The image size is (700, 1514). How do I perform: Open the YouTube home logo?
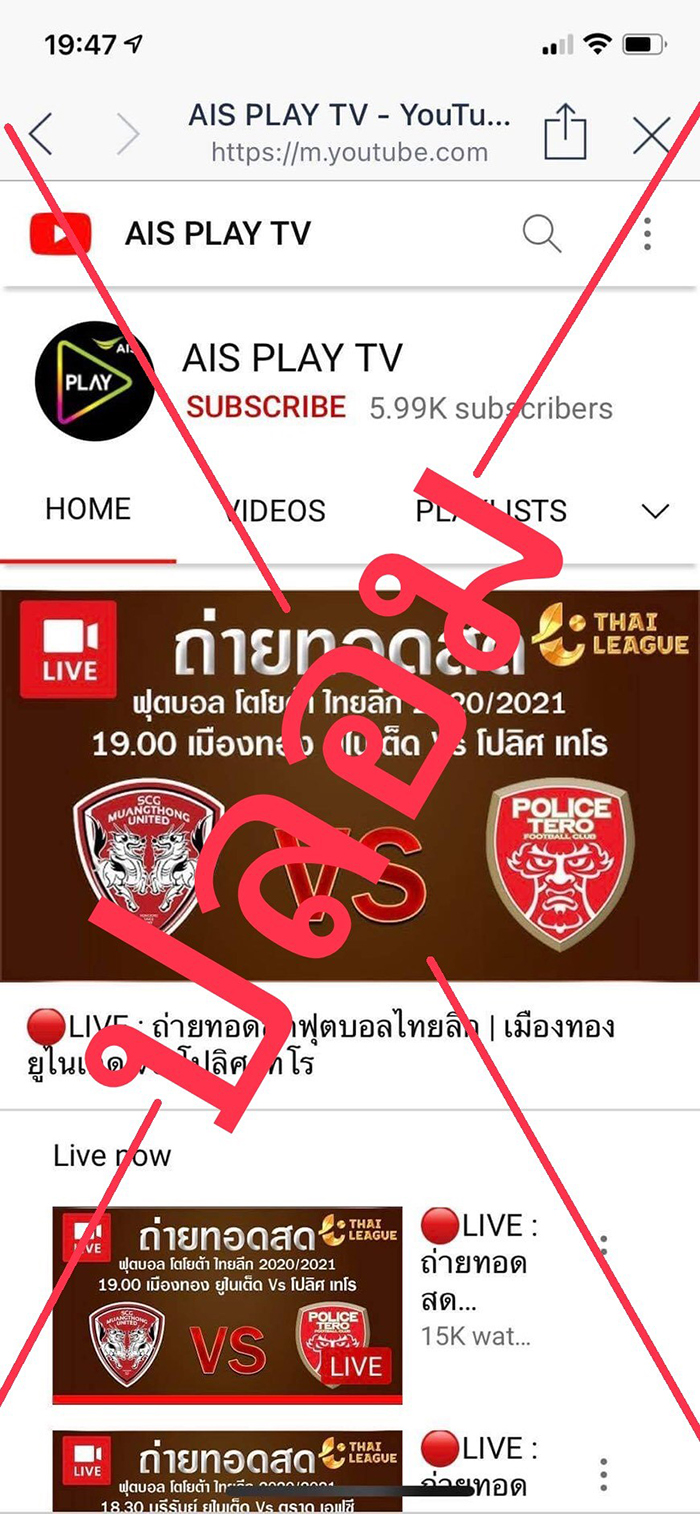tap(61, 234)
